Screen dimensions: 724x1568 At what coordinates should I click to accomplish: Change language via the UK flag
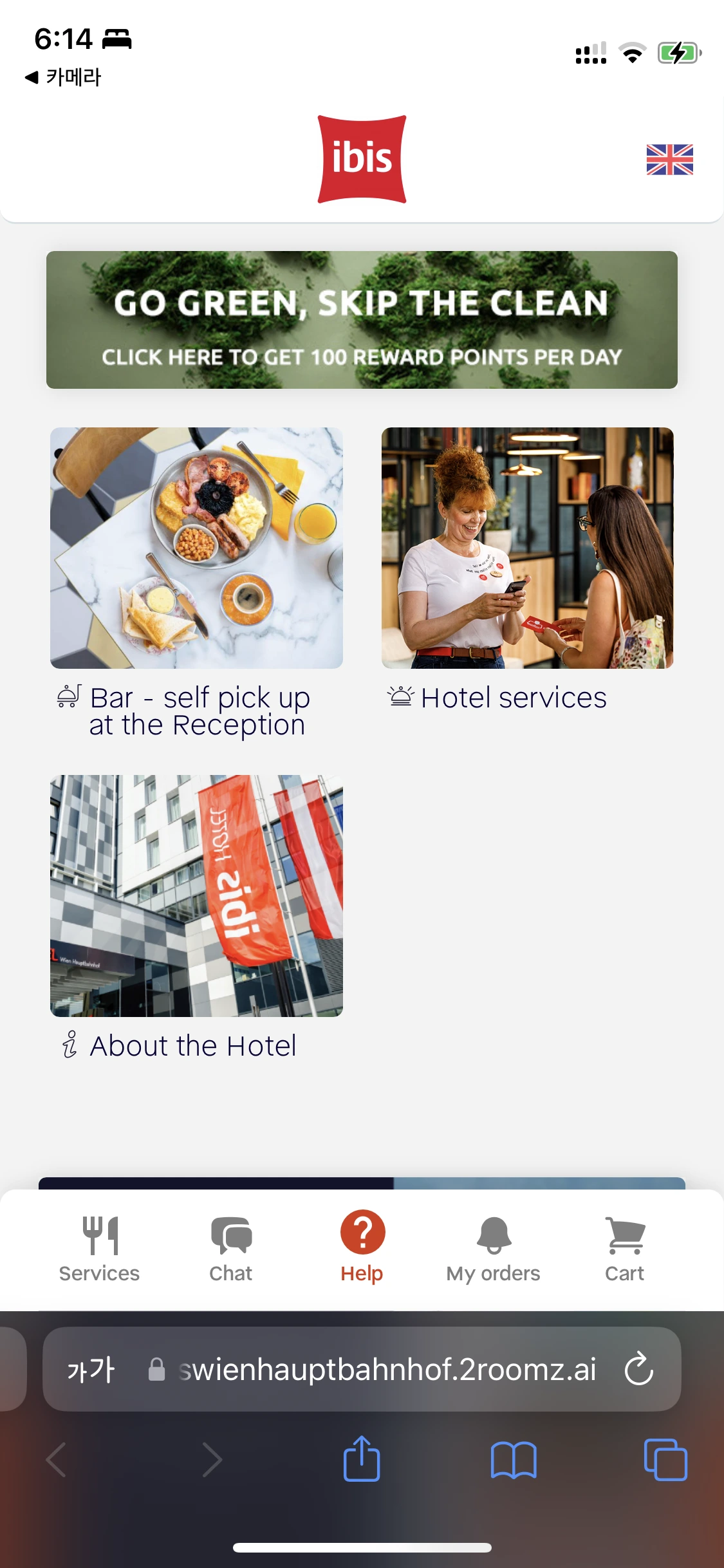click(669, 159)
